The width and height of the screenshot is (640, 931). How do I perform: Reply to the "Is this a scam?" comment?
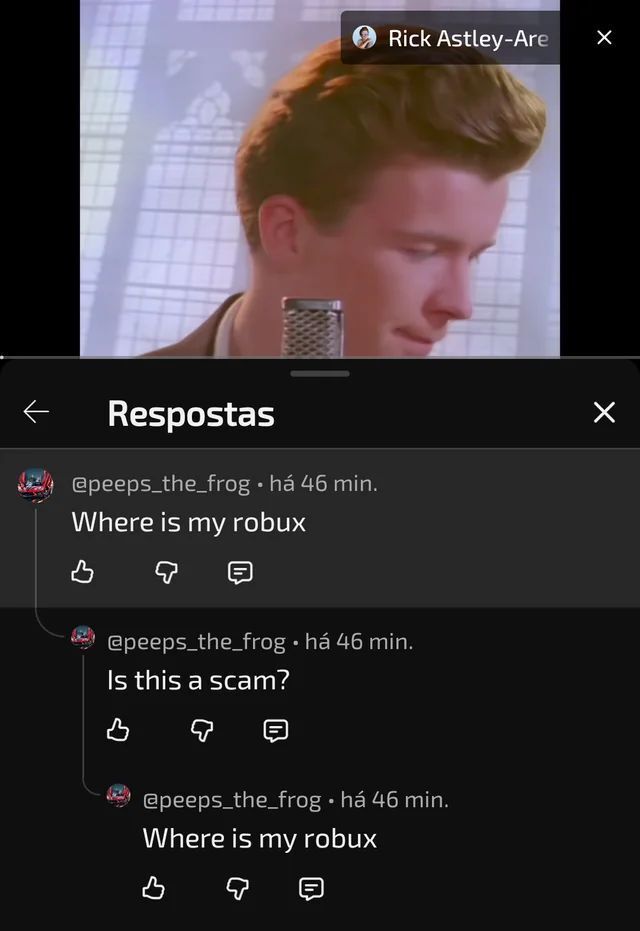coord(276,731)
